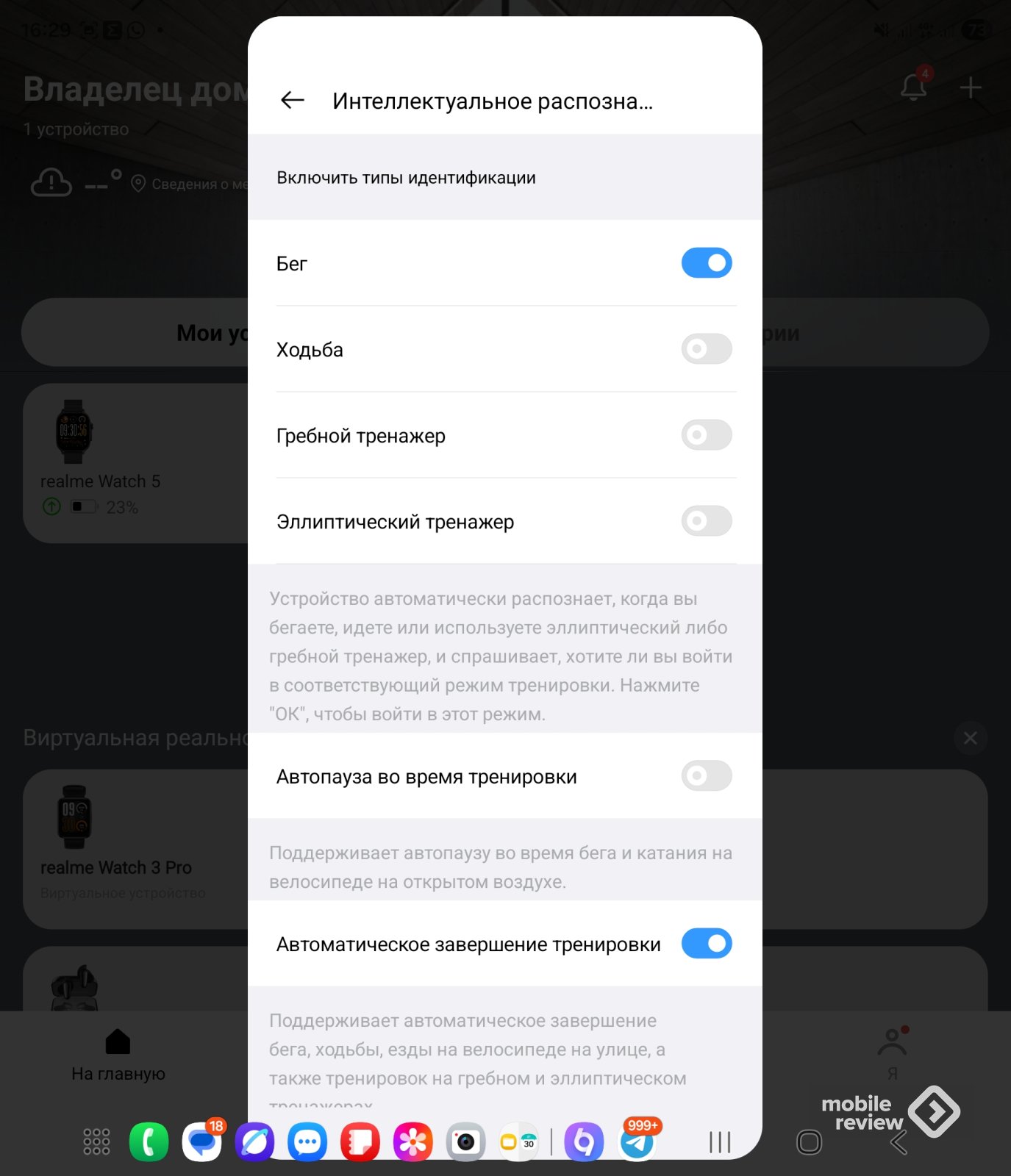
Task: Enable Автопауза во время тренировки
Action: pyautogui.click(x=706, y=776)
